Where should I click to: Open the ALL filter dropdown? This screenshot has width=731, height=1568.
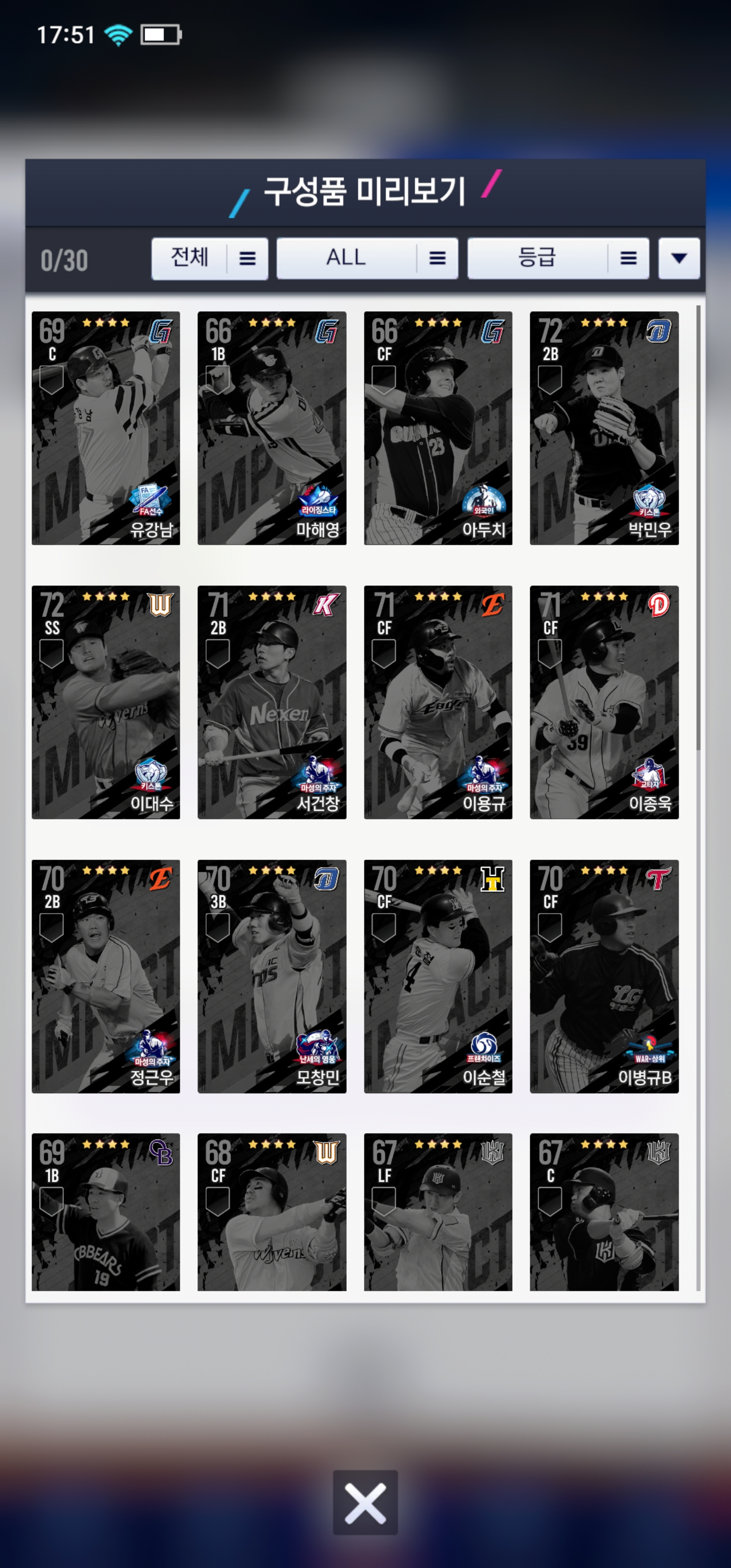[367, 258]
